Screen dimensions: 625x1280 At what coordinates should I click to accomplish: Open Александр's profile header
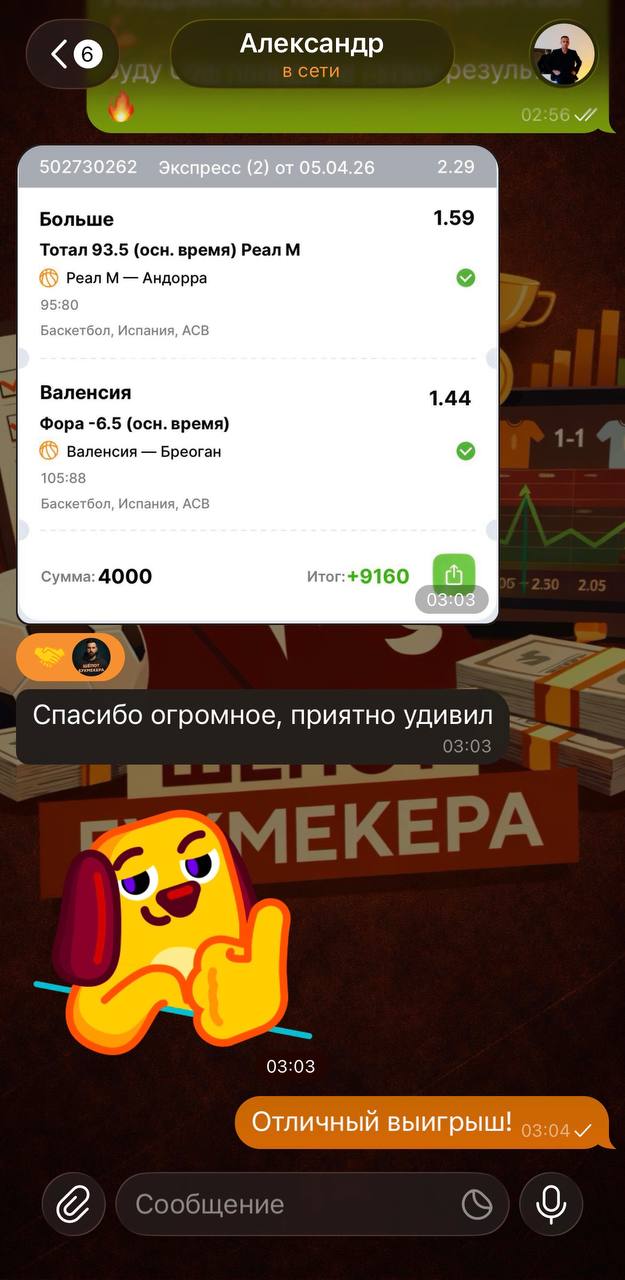tap(311, 55)
